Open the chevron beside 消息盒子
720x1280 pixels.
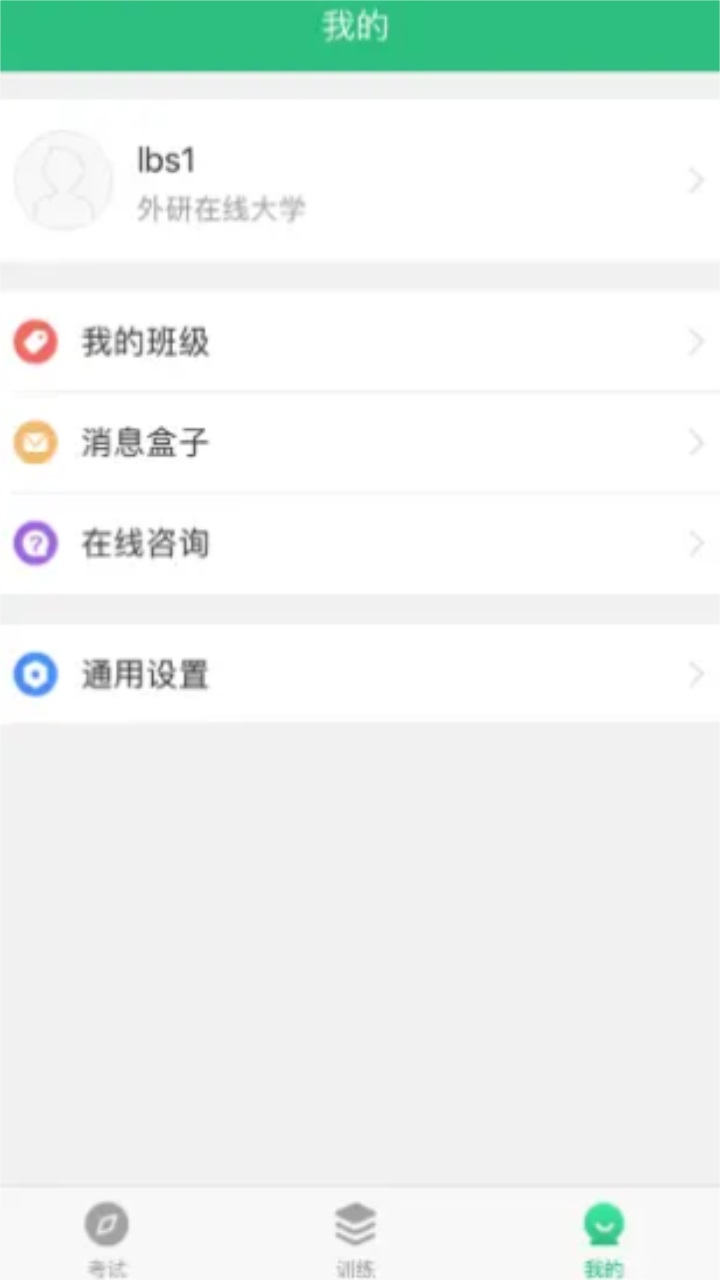pyautogui.click(x=696, y=442)
